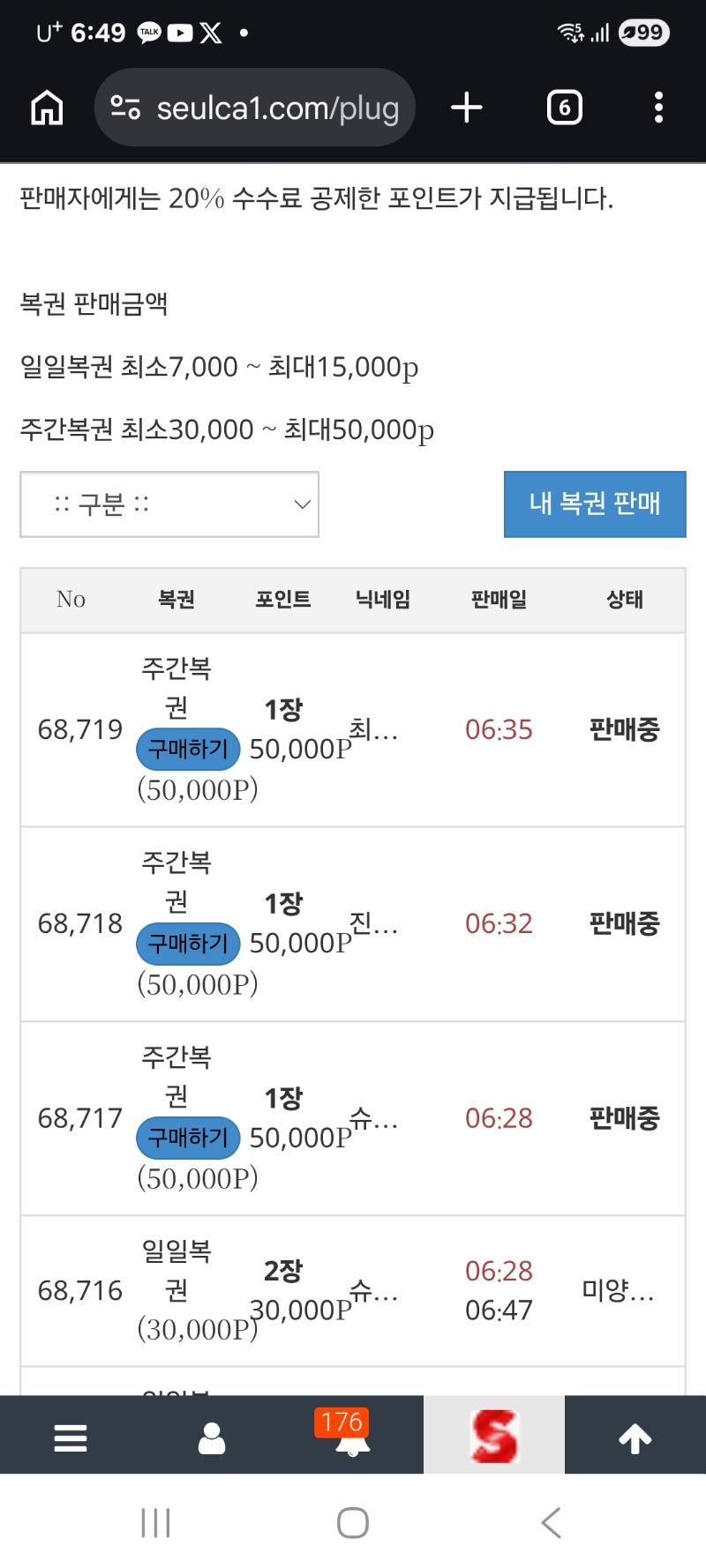Jump to the top with the up arrow
The image size is (706, 1568).
pyautogui.click(x=635, y=1438)
